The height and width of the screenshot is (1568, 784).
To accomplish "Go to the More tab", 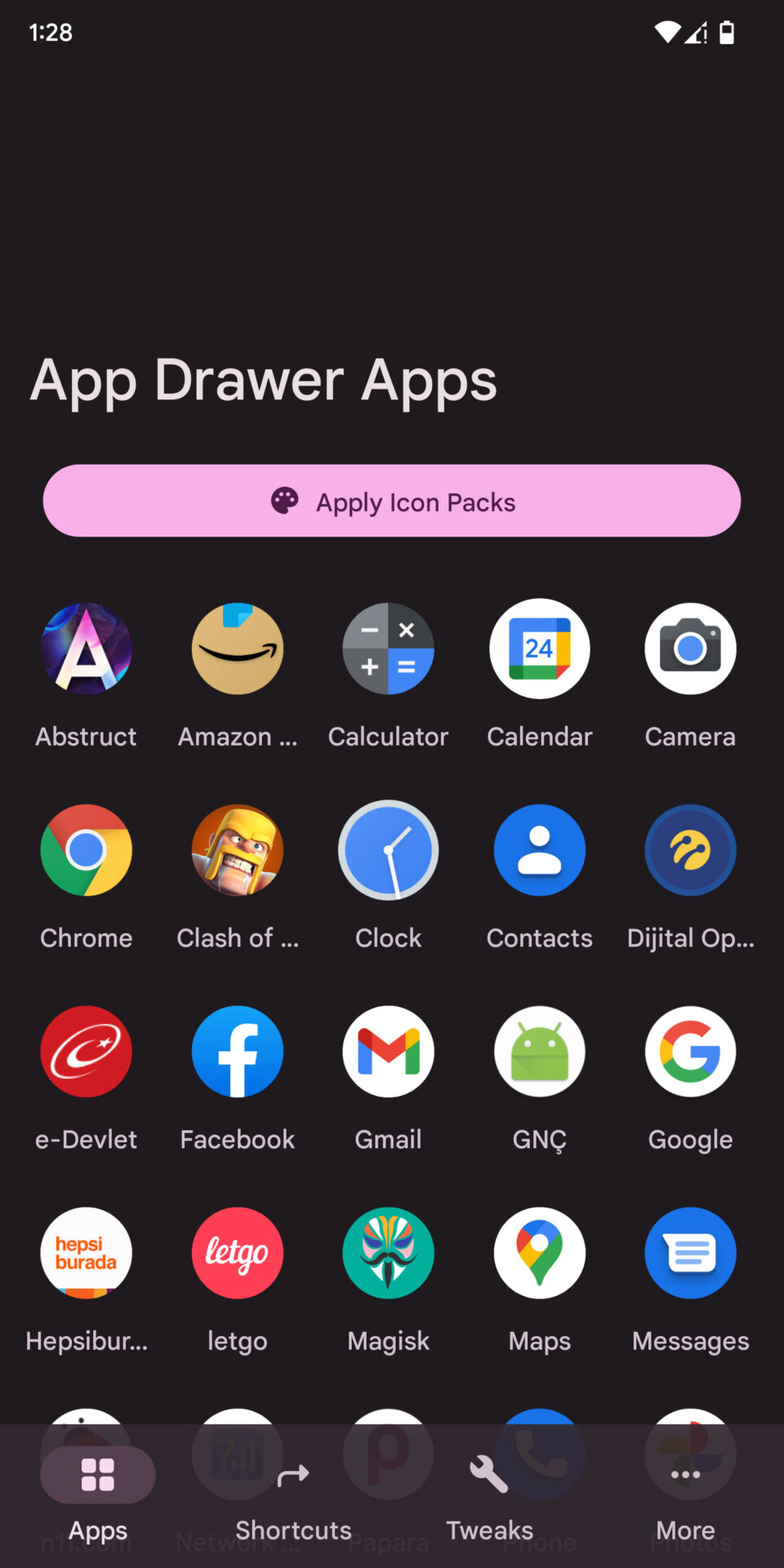I will (685, 1496).
